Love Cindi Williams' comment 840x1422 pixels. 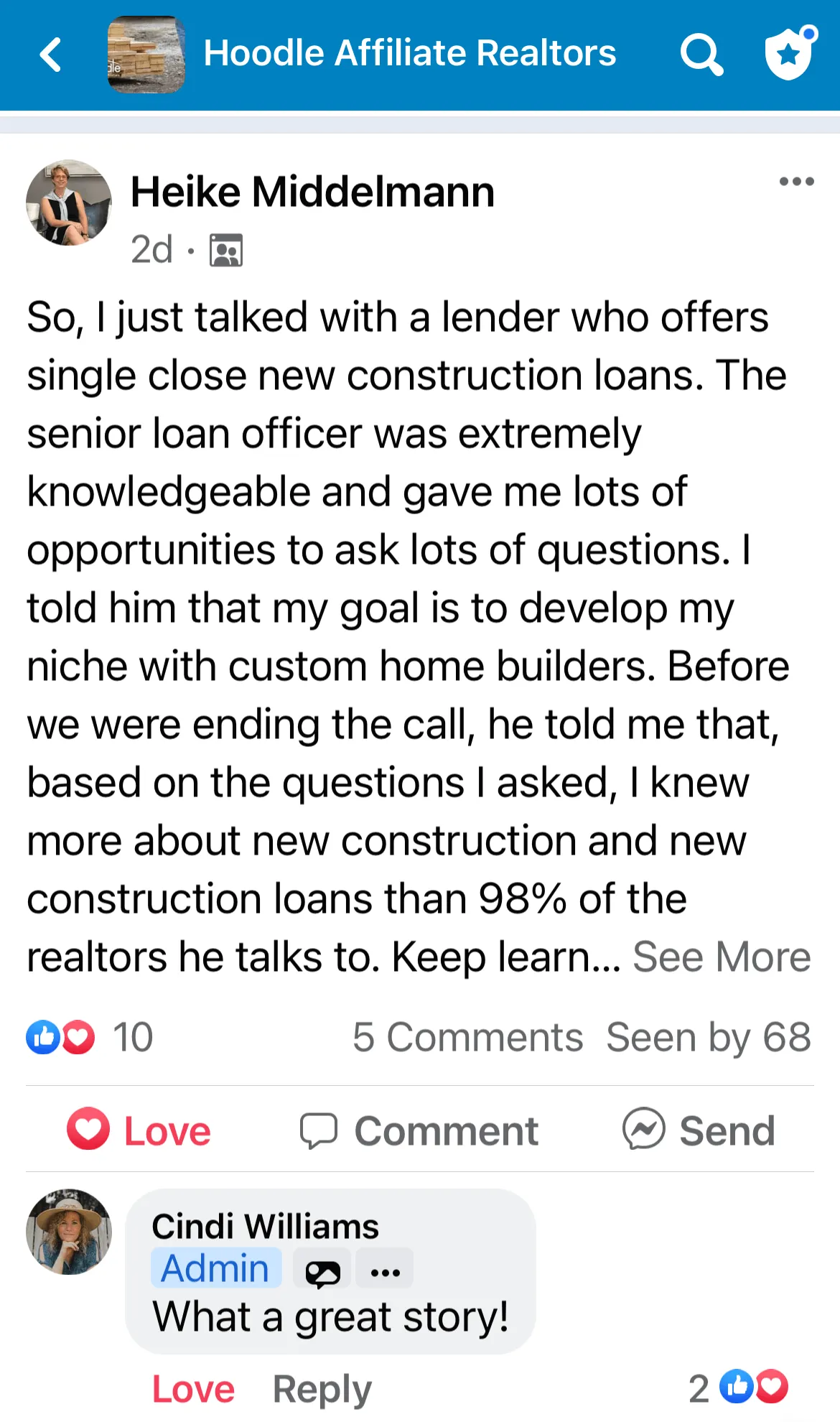click(193, 1388)
